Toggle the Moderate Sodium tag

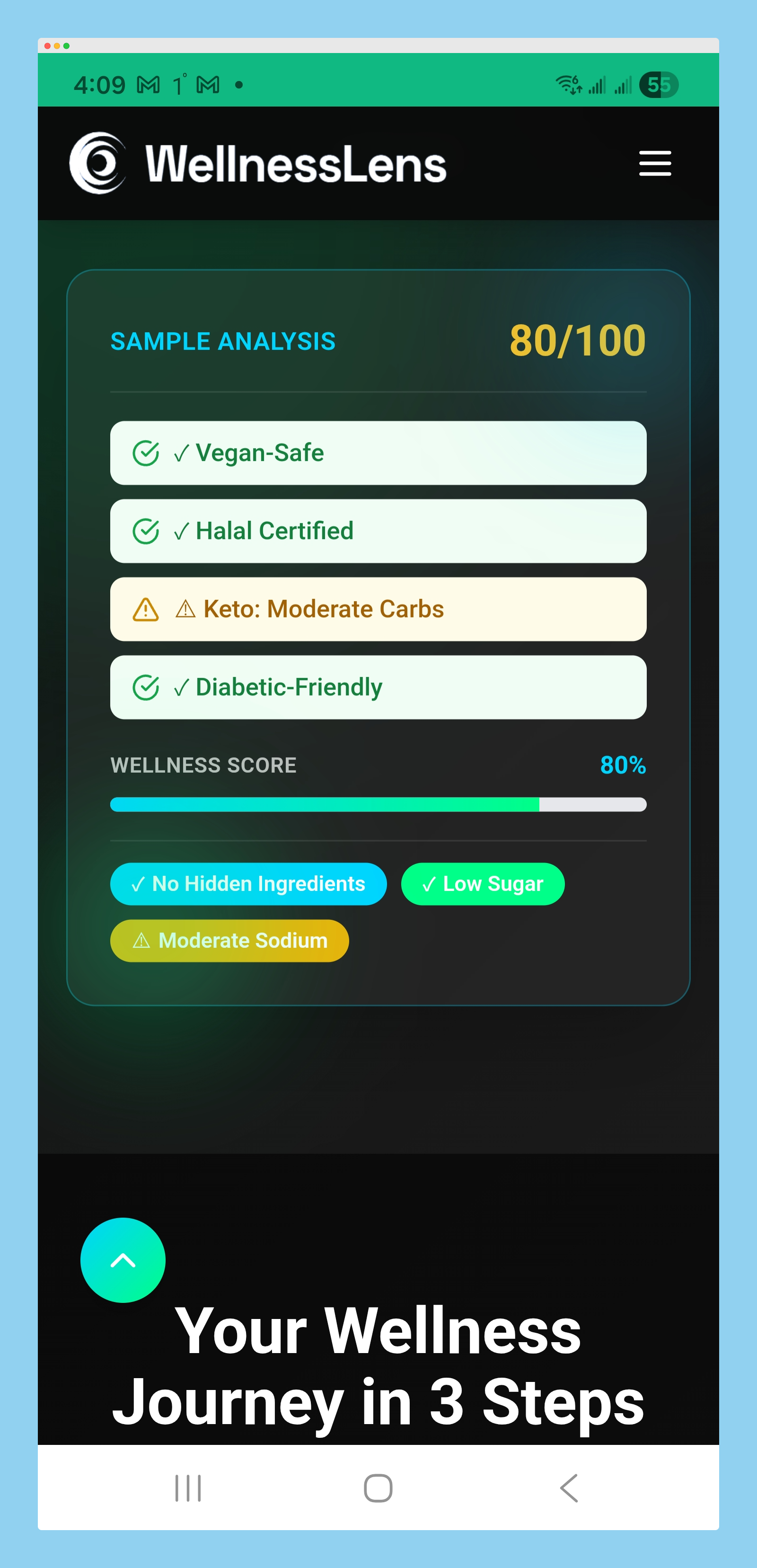pyautogui.click(x=229, y=940)
